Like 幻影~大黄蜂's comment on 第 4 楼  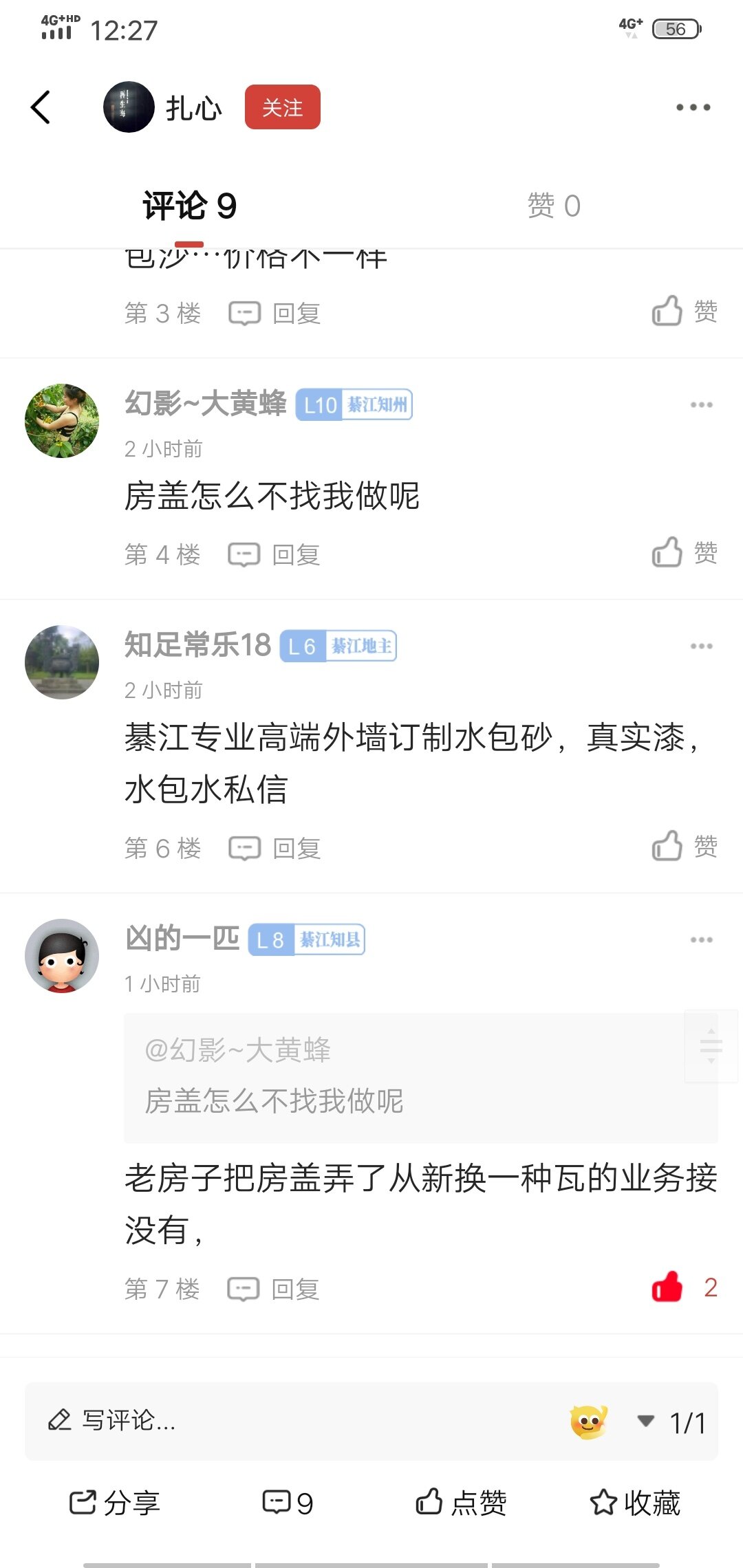point(684,553)
